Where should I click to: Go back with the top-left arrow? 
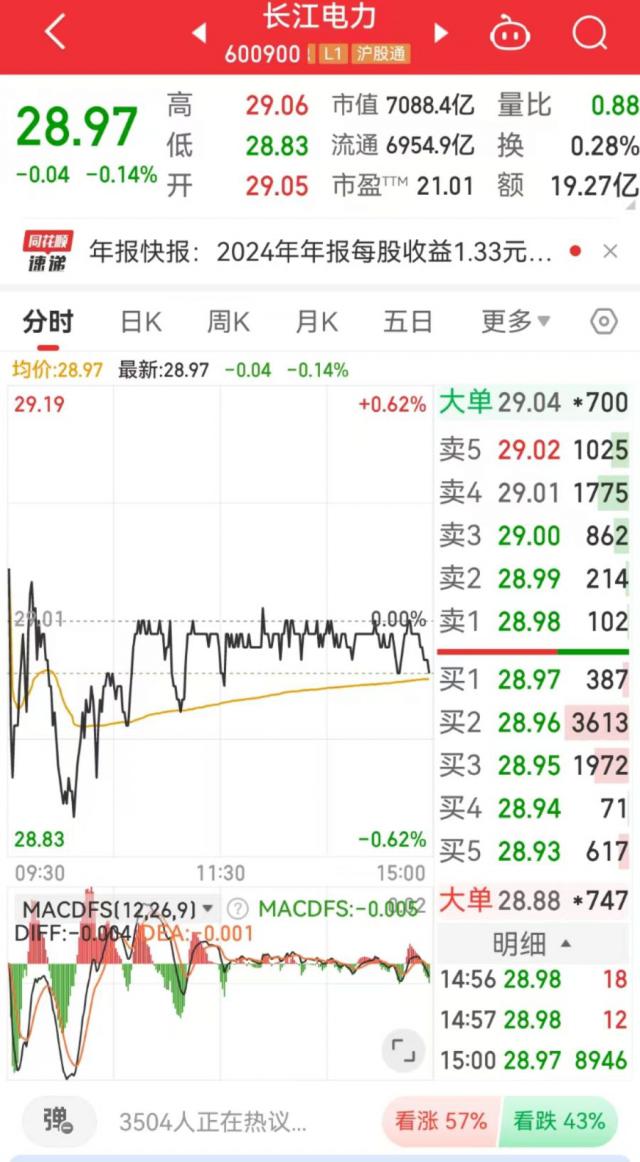[55, 32]
